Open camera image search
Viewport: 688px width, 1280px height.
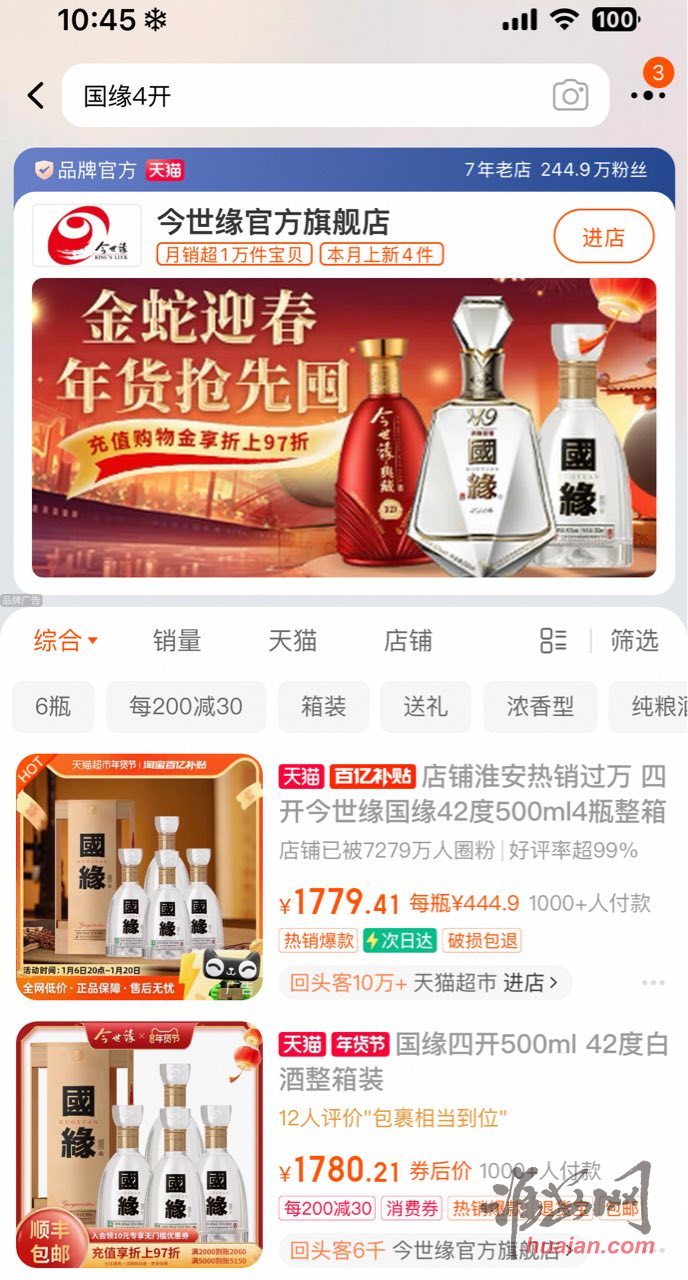(x=570, y=96)
